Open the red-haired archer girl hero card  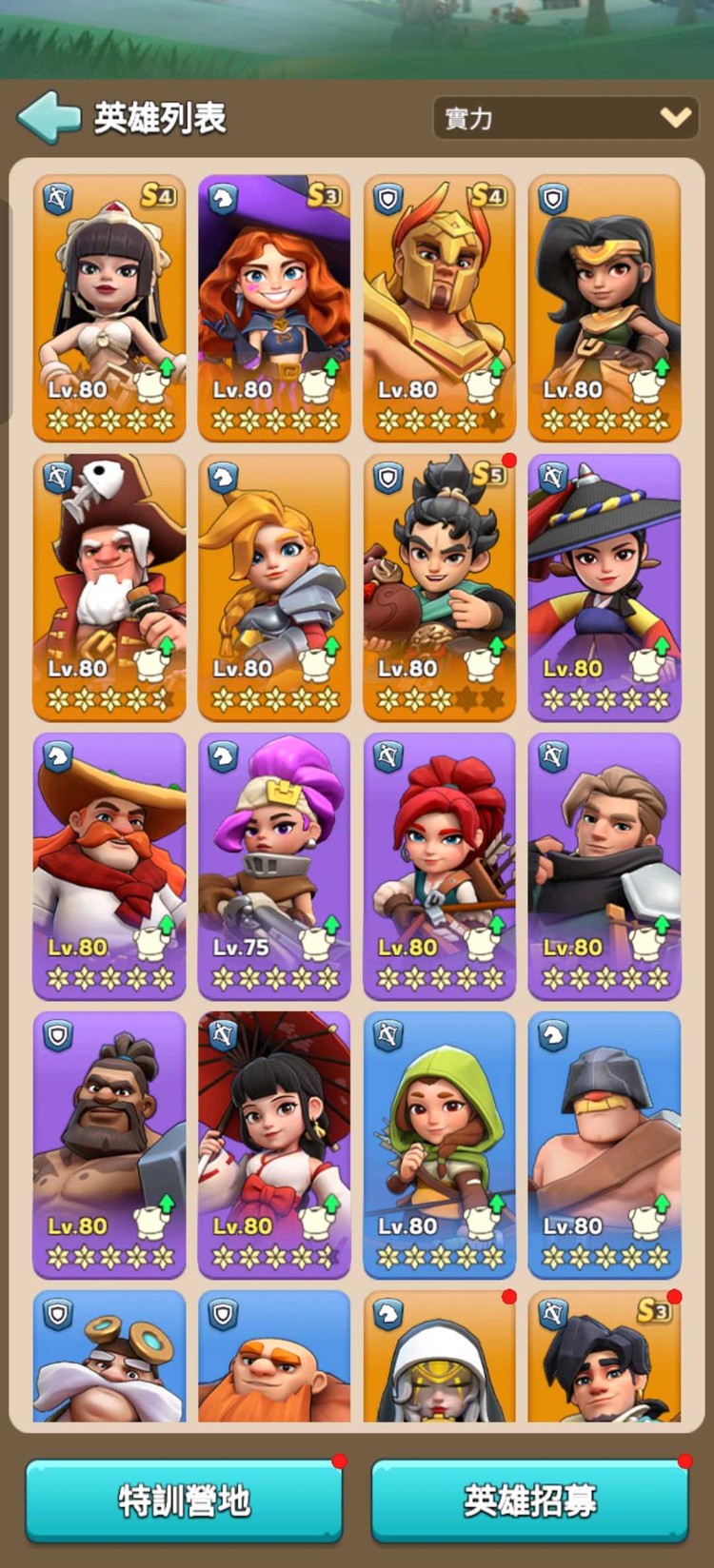[439, 864]
